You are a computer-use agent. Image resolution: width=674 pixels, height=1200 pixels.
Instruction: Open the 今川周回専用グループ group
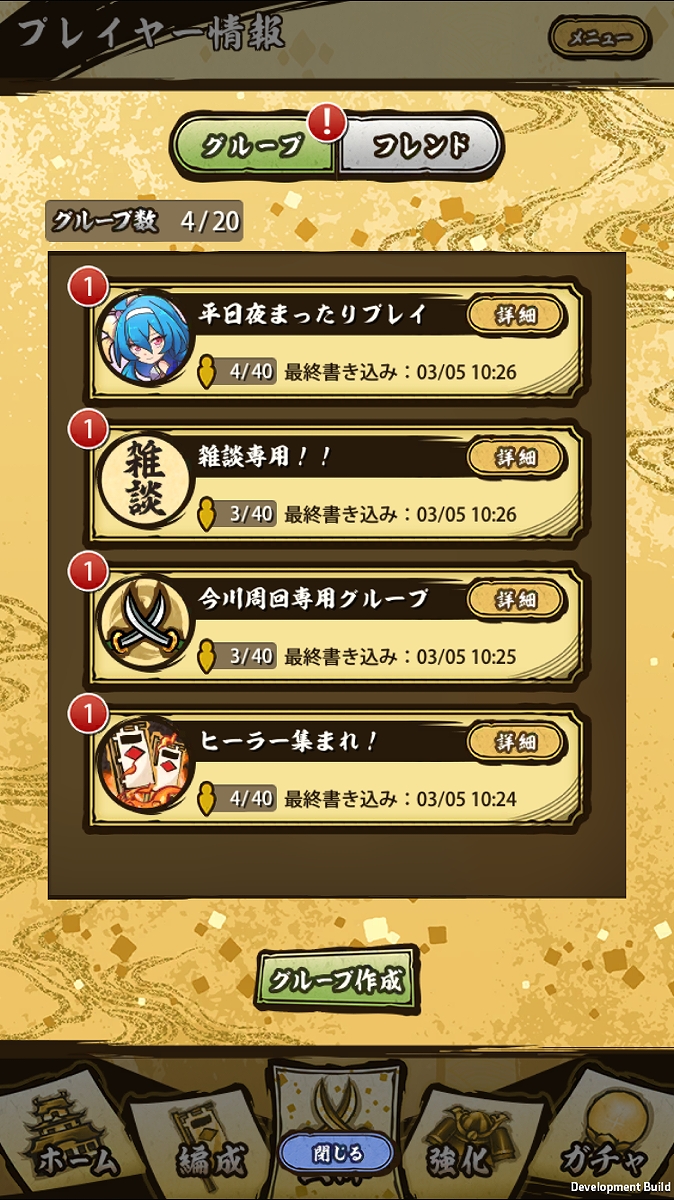[x=330, y=627]
